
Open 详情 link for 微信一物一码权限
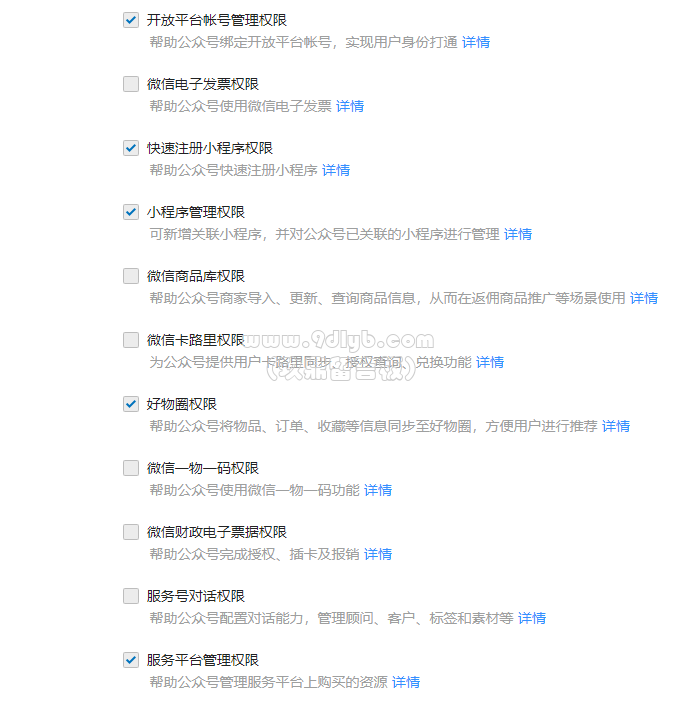click(x=378, y=490)
